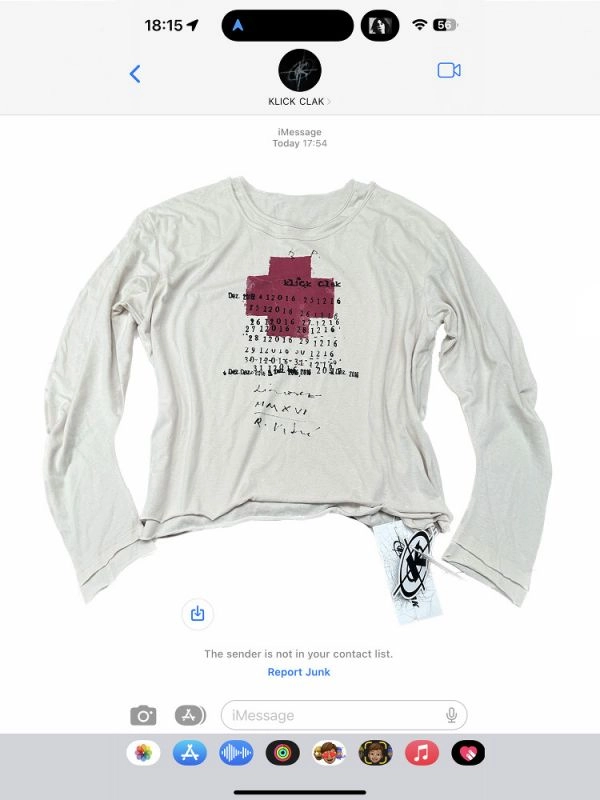Open Digital Touch heart app
The image size is (600, 800).
(x=468, y=753)
